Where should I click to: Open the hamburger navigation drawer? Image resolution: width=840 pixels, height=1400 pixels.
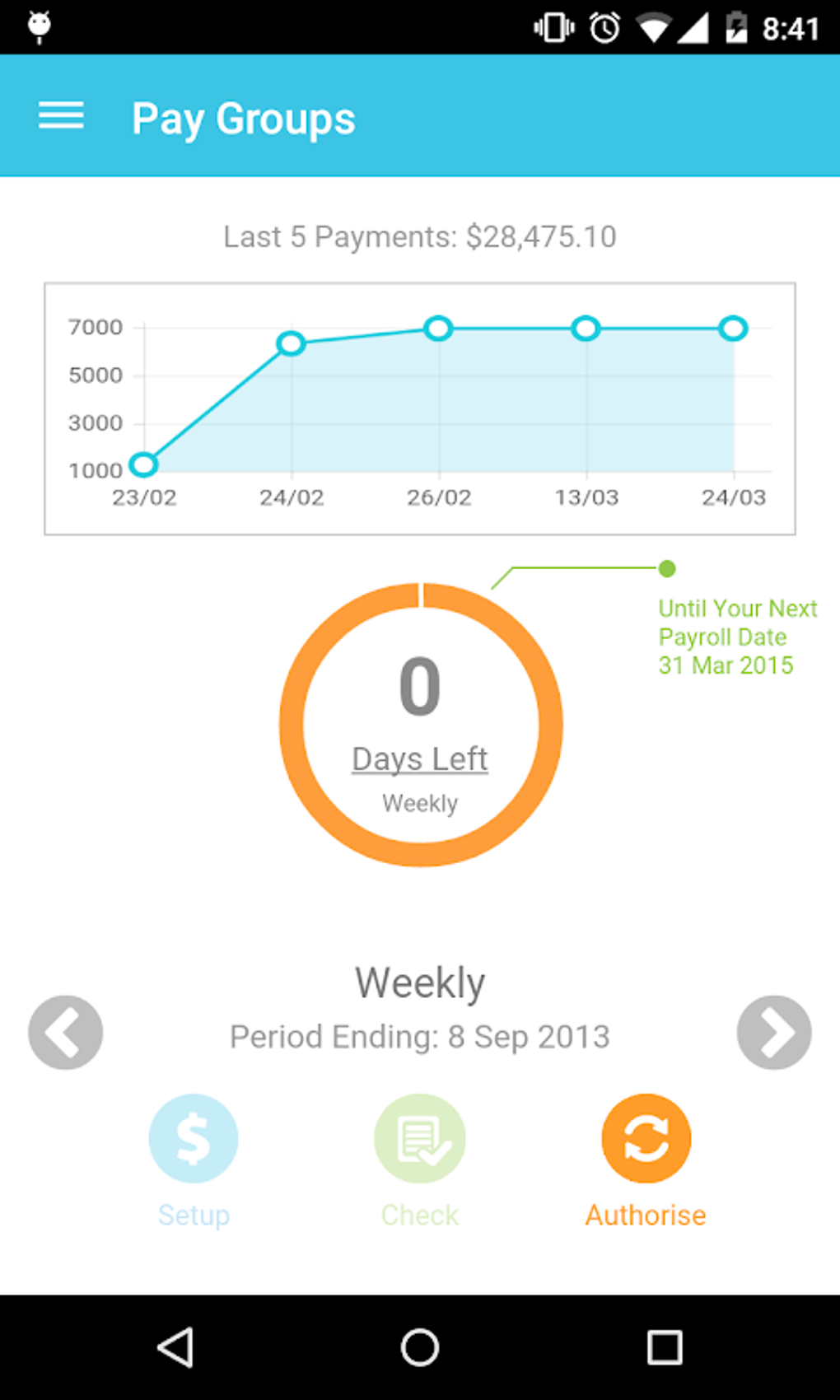click(x=61, y=116)
